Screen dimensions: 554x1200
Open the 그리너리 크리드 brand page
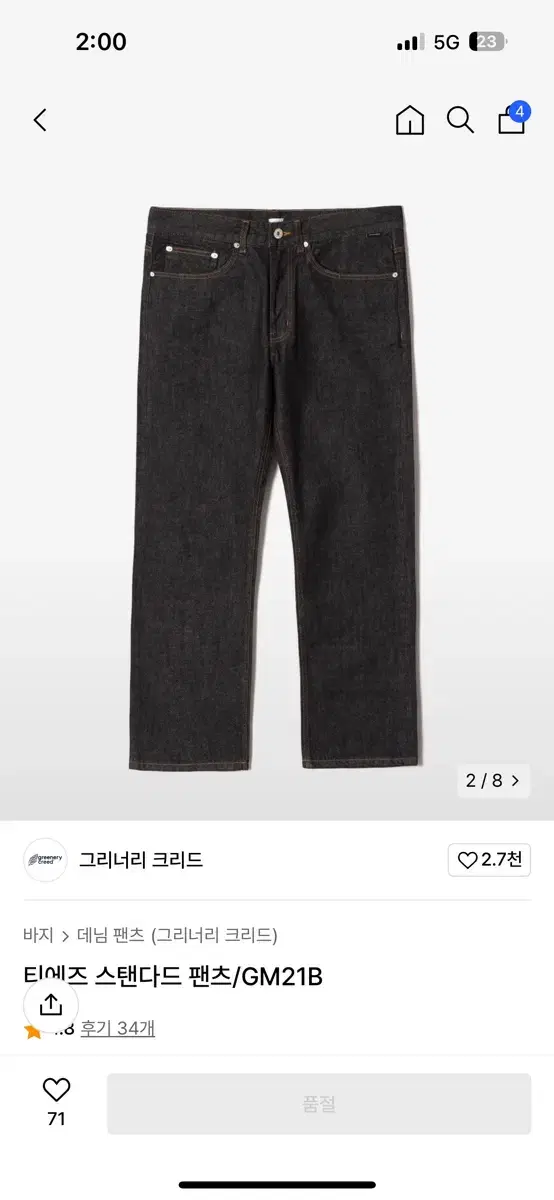pos(141,860)
